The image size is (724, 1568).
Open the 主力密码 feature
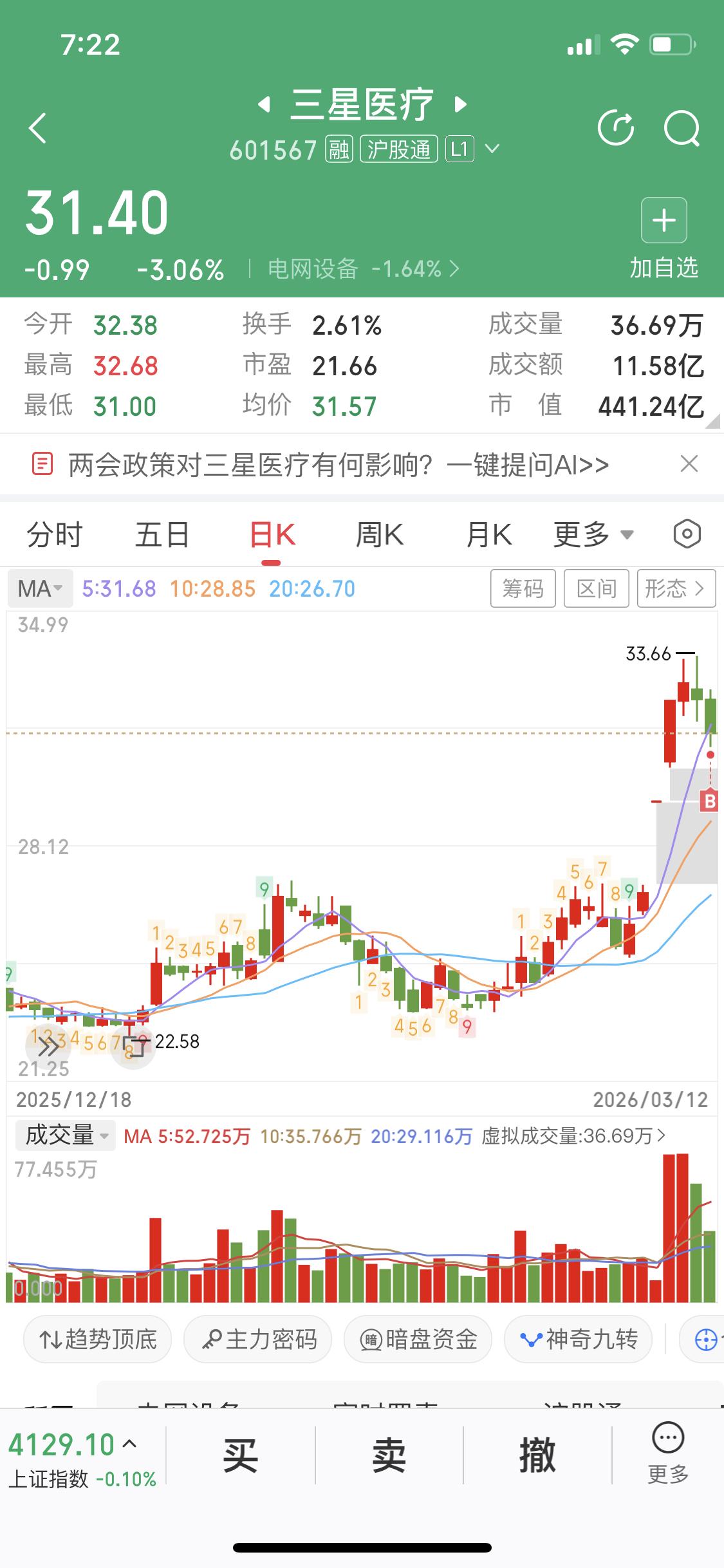257,1339
